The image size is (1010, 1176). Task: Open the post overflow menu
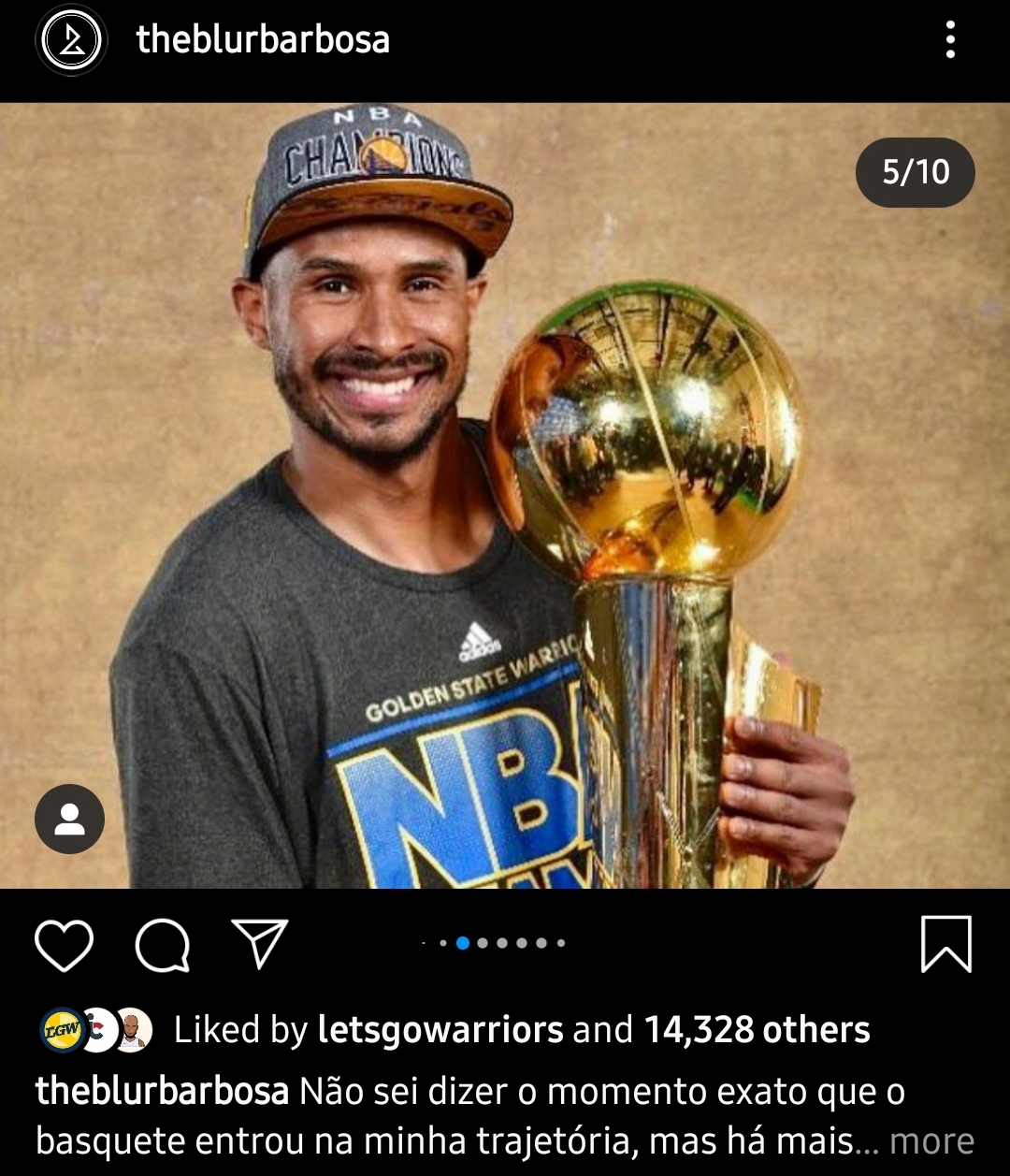[950, 40]
